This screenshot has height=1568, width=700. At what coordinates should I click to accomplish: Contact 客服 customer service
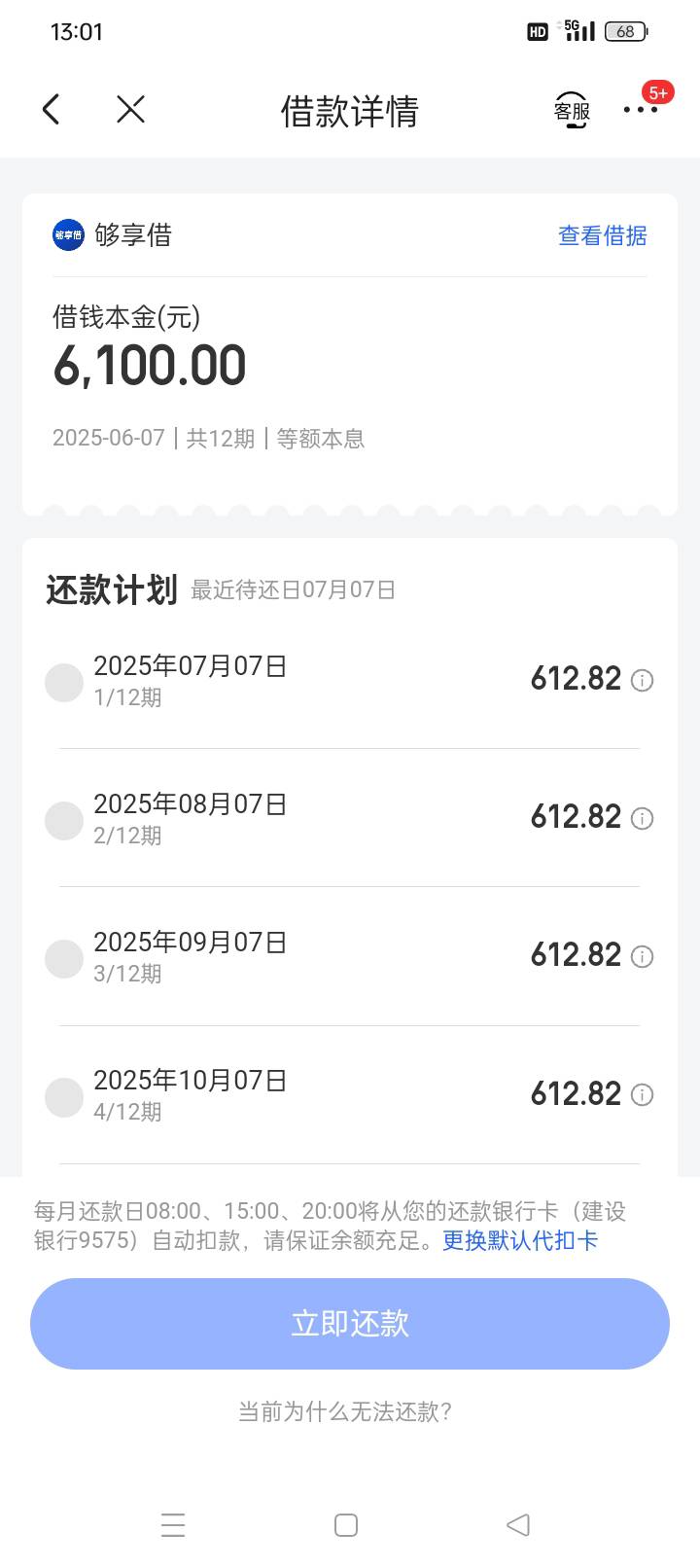point(572,110)
